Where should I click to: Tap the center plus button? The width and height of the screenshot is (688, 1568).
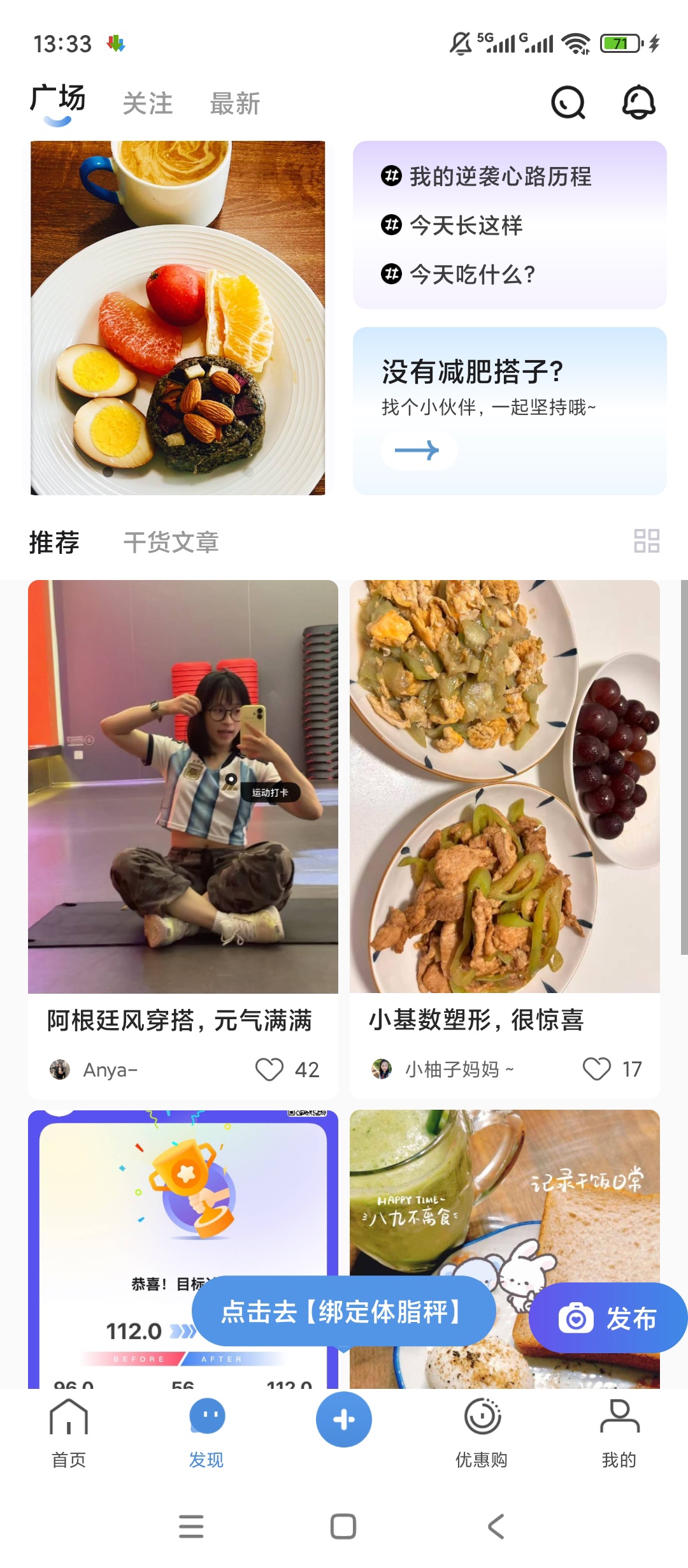click(344, 1419)
